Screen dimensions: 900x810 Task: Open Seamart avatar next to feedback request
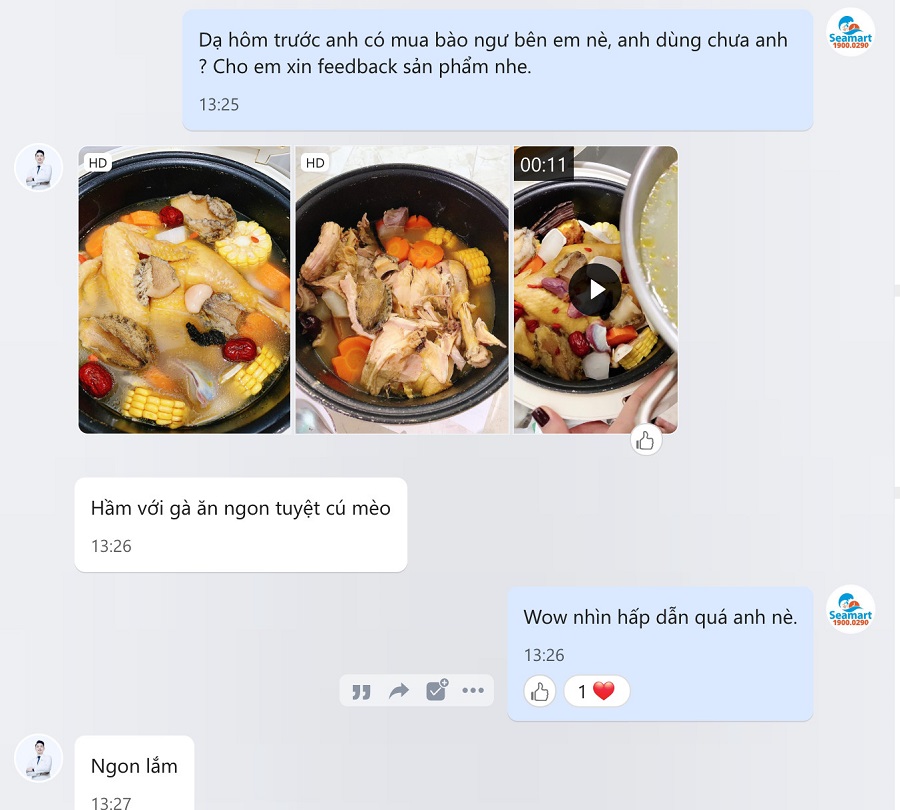(850, 32)
